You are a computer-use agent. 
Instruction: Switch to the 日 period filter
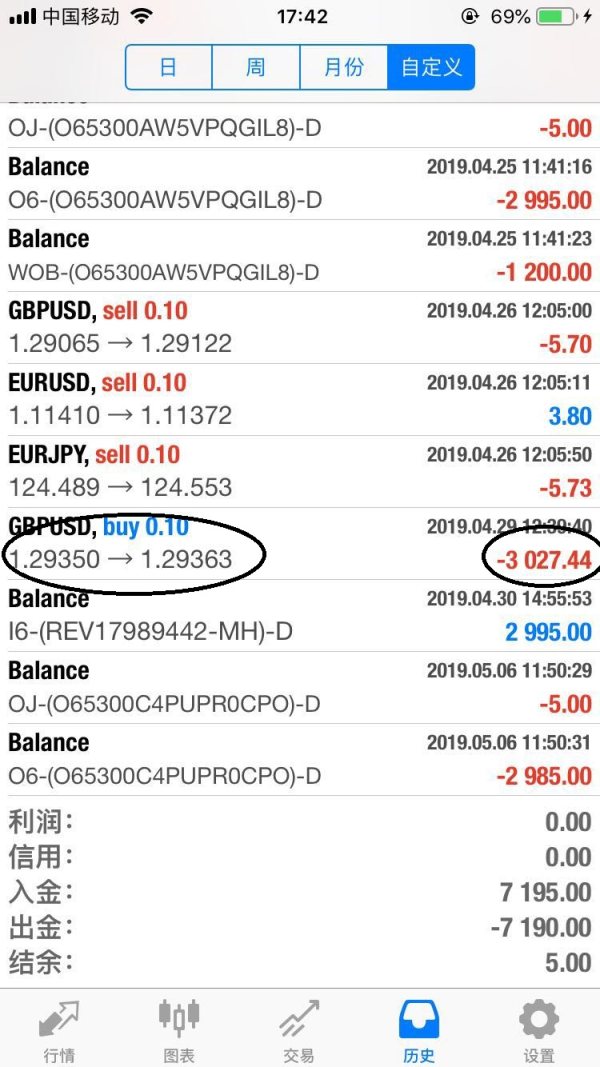(x=168, y=68)
